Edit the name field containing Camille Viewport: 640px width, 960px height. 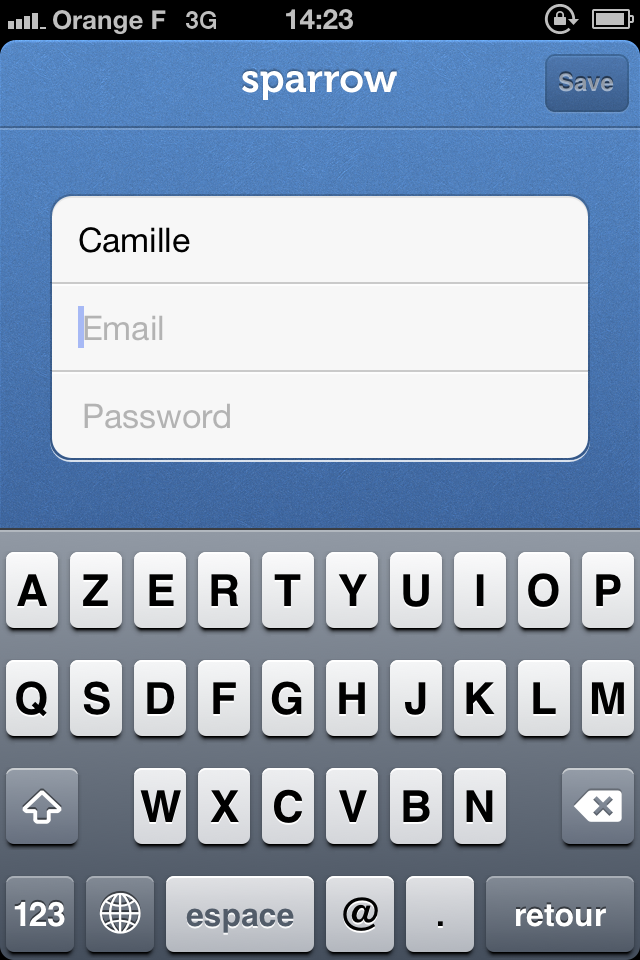320,240
